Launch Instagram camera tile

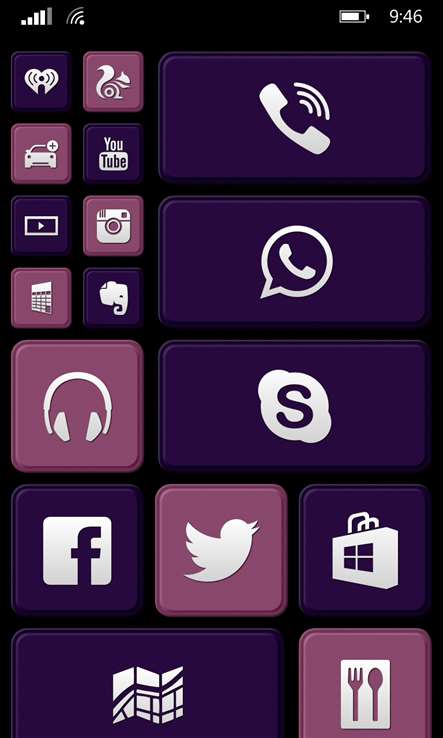(x=113, y=225)
